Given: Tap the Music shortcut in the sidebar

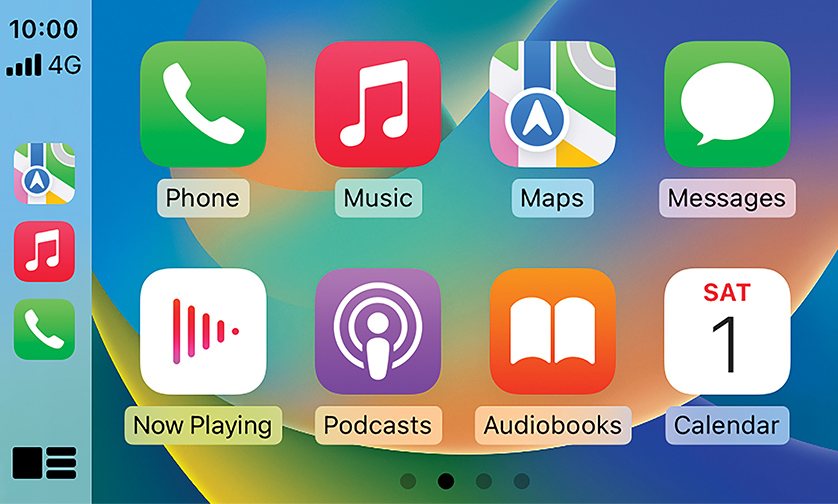Looking at the screenshot, I should click(x=44, y=251).
